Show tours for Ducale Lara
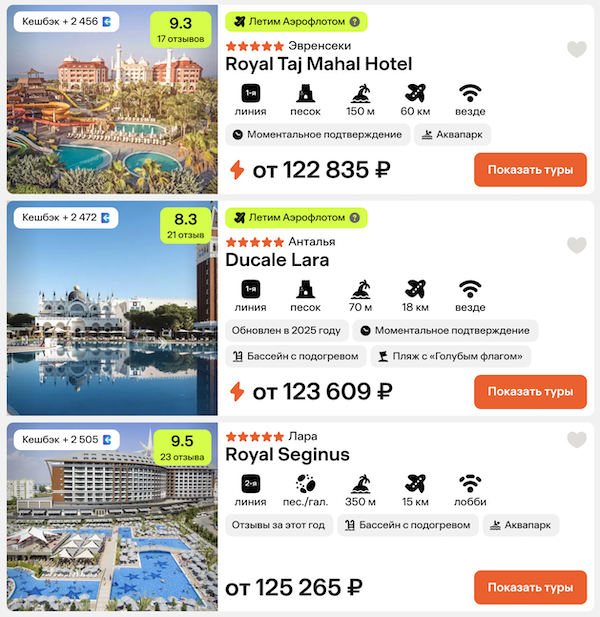This screenshot has height=617, width=600. tap(530, 391)
